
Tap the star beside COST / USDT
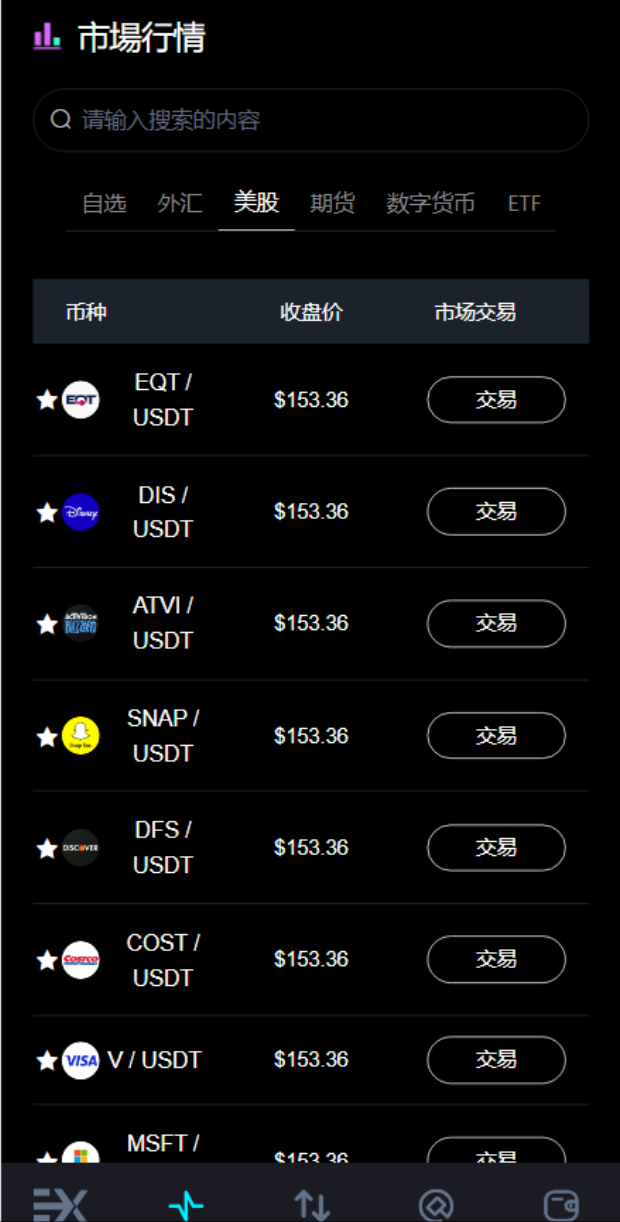[46, 960]
